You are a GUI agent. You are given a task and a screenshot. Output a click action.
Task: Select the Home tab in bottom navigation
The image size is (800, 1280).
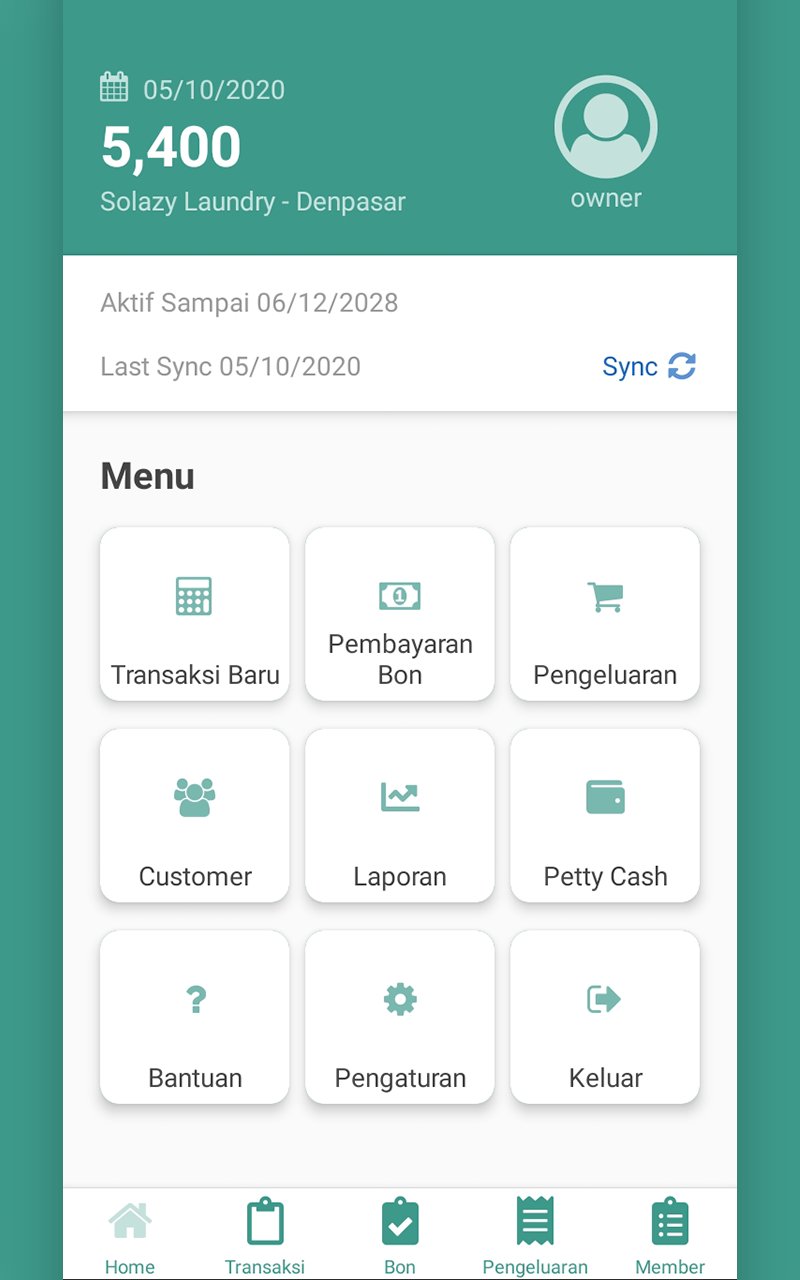[x=129, y=1230]
